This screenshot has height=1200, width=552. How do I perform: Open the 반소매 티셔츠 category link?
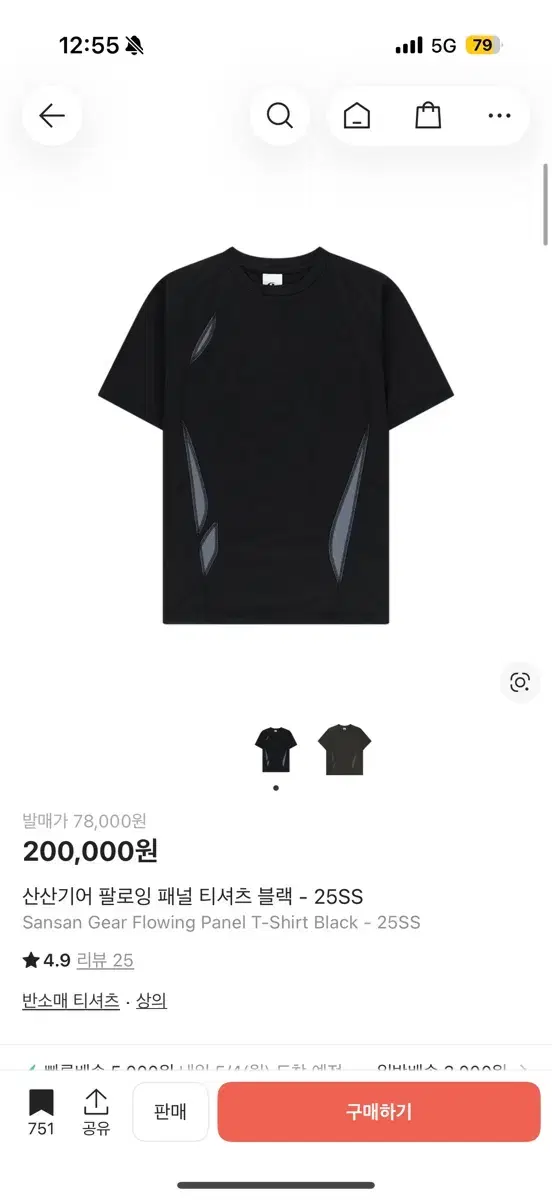tap(71, 1000)
